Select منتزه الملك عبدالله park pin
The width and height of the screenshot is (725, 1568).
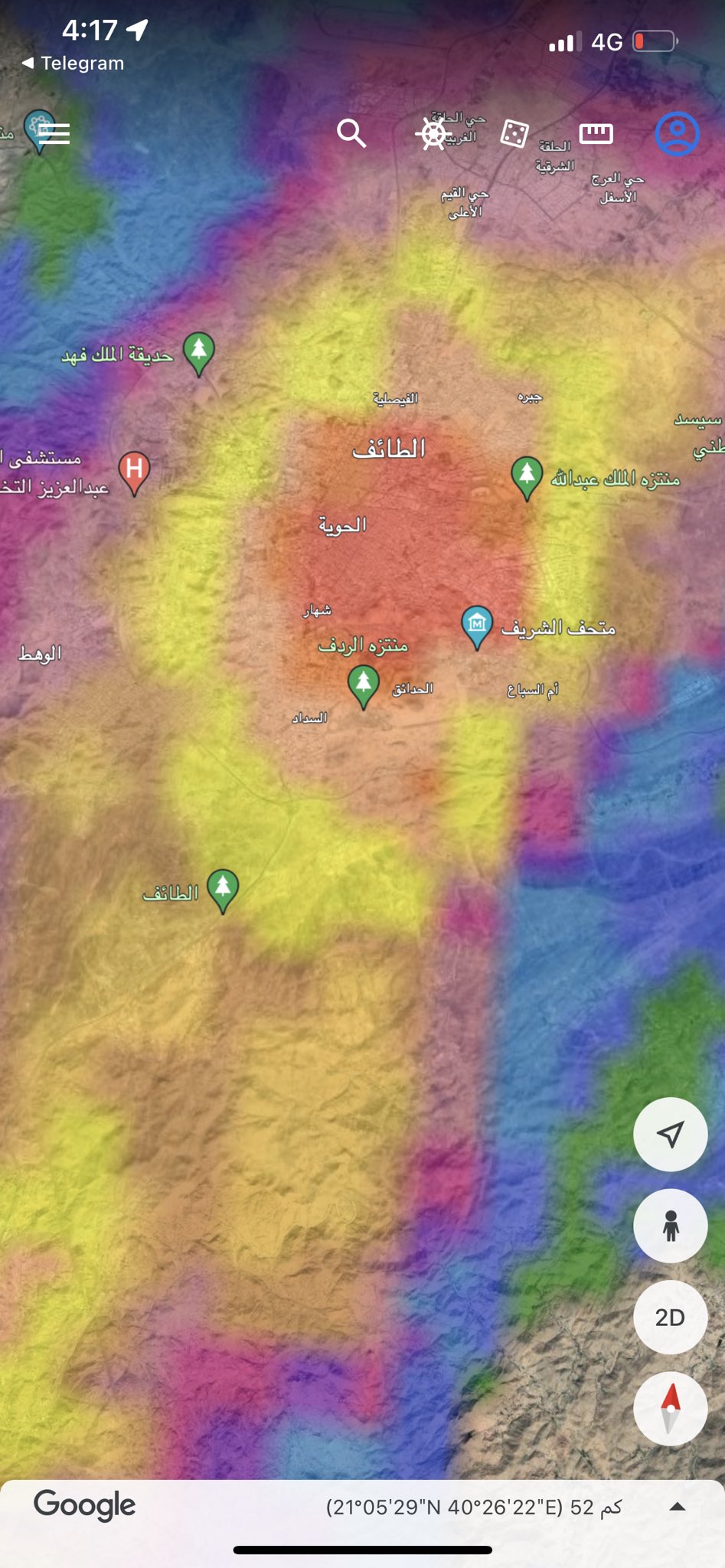(x=527, y=476)
